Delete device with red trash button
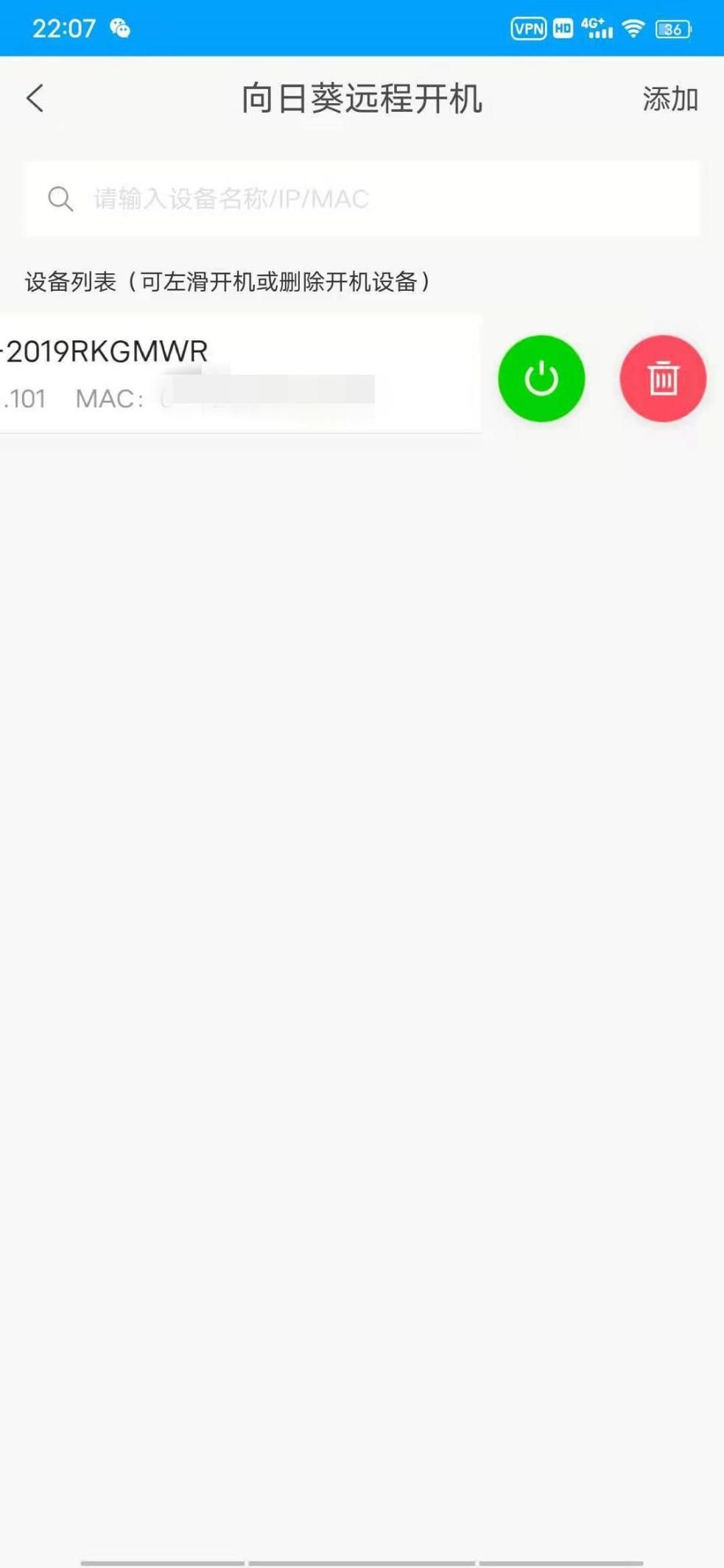 coord(663,379)
